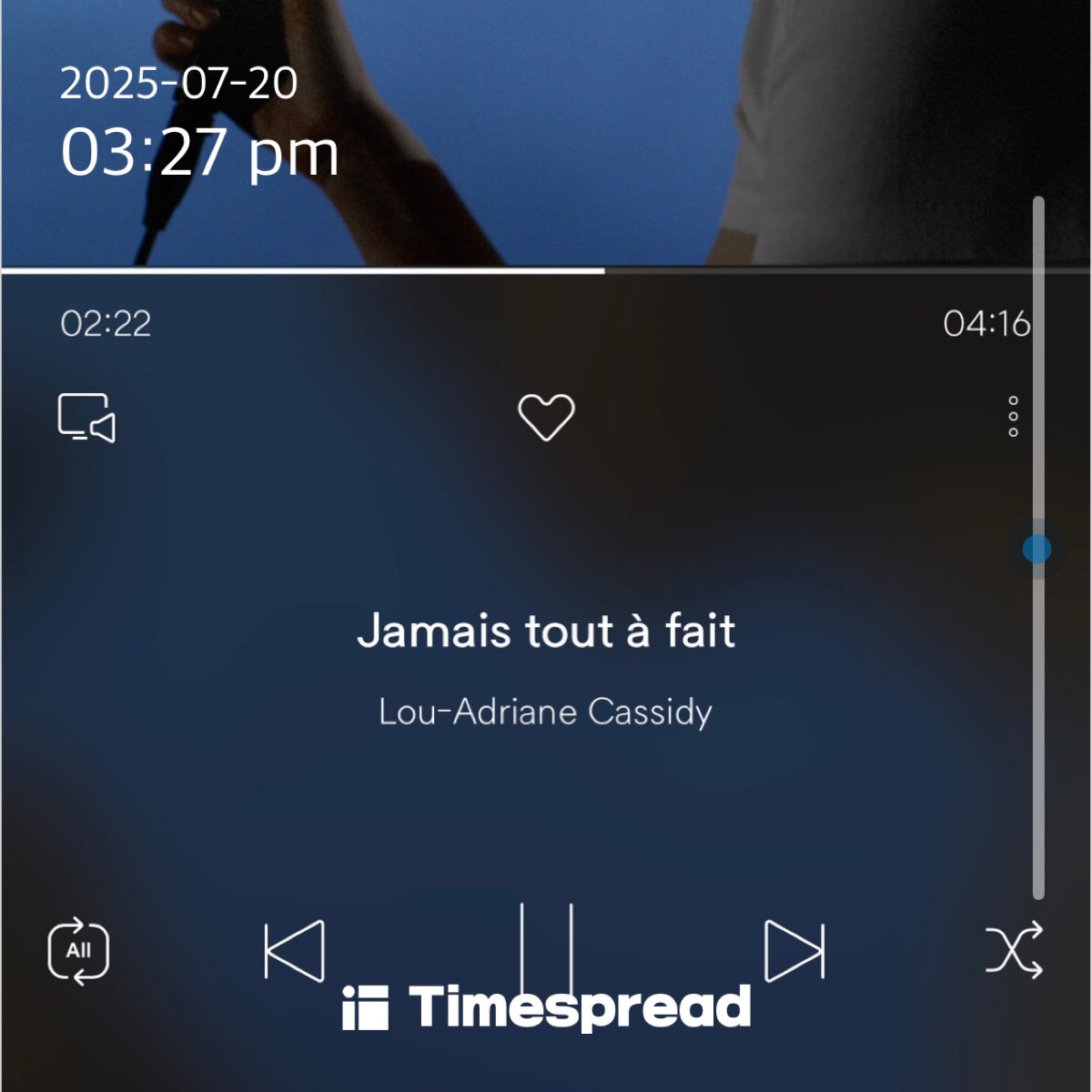Tap the vertical volume slider
The width and height of the screenshot is (1092, 1092).
(1037, 550)
